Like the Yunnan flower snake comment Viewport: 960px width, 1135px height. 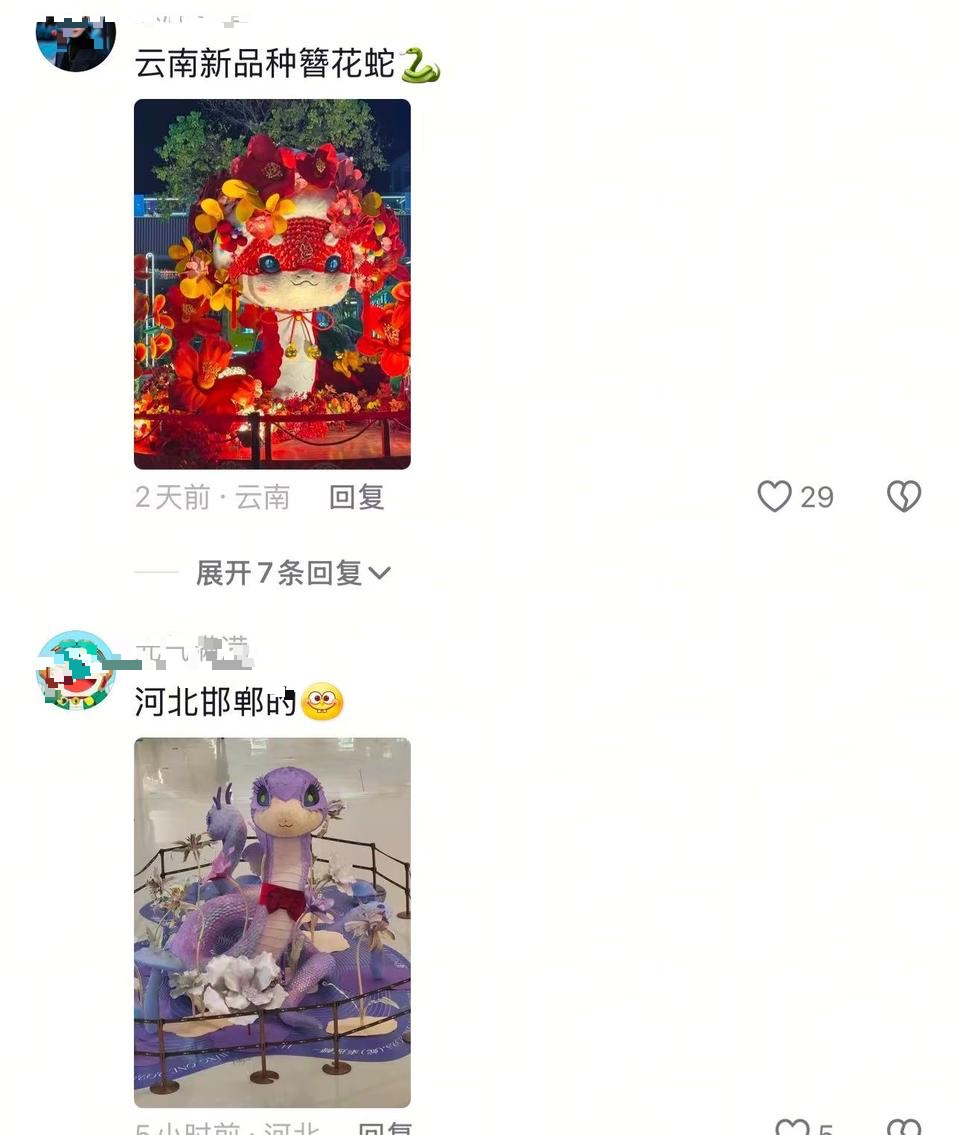(x=775, y=496)
